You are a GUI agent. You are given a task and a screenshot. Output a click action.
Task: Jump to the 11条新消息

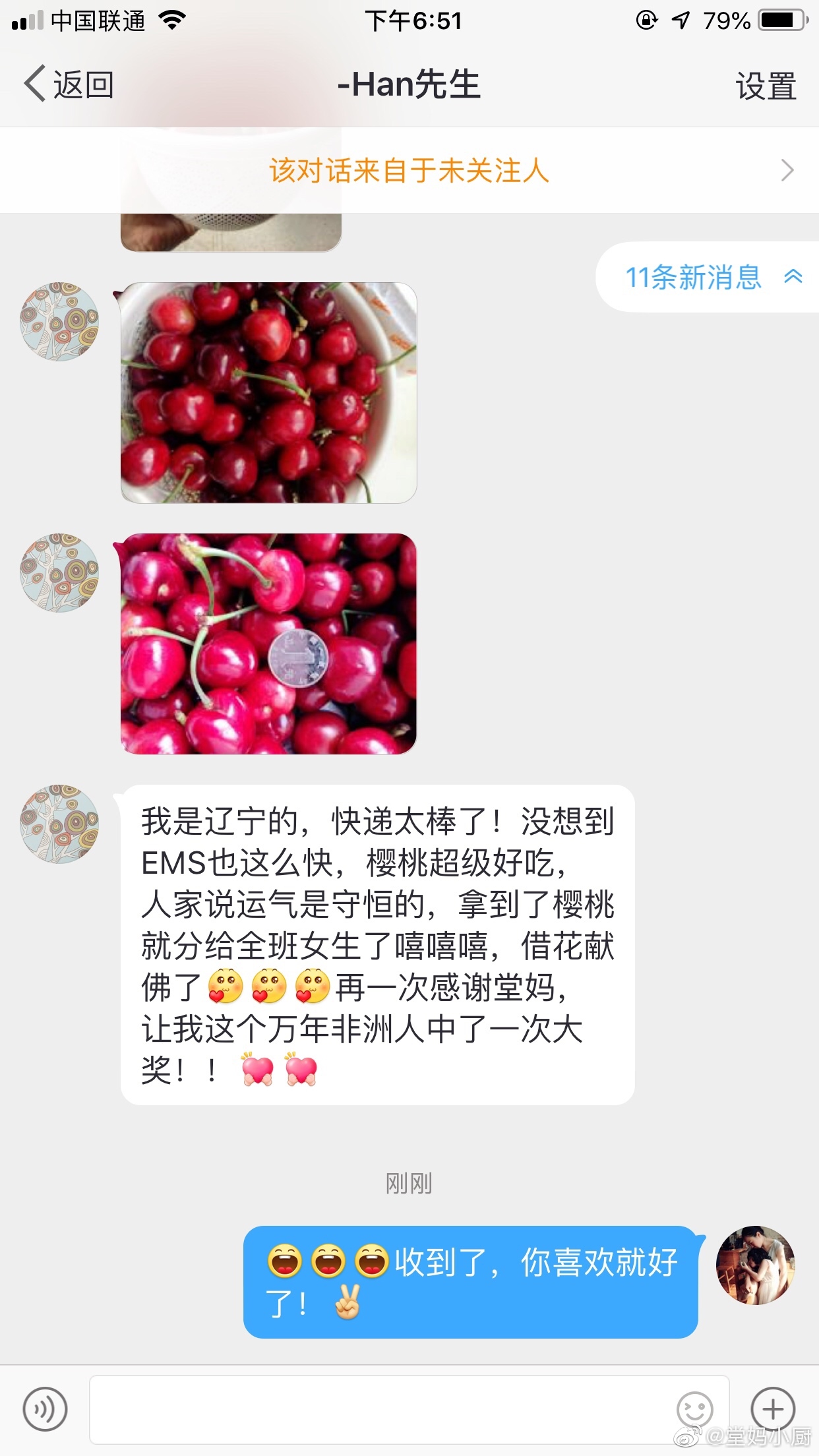pyautogui.click(x=709, y=277)
